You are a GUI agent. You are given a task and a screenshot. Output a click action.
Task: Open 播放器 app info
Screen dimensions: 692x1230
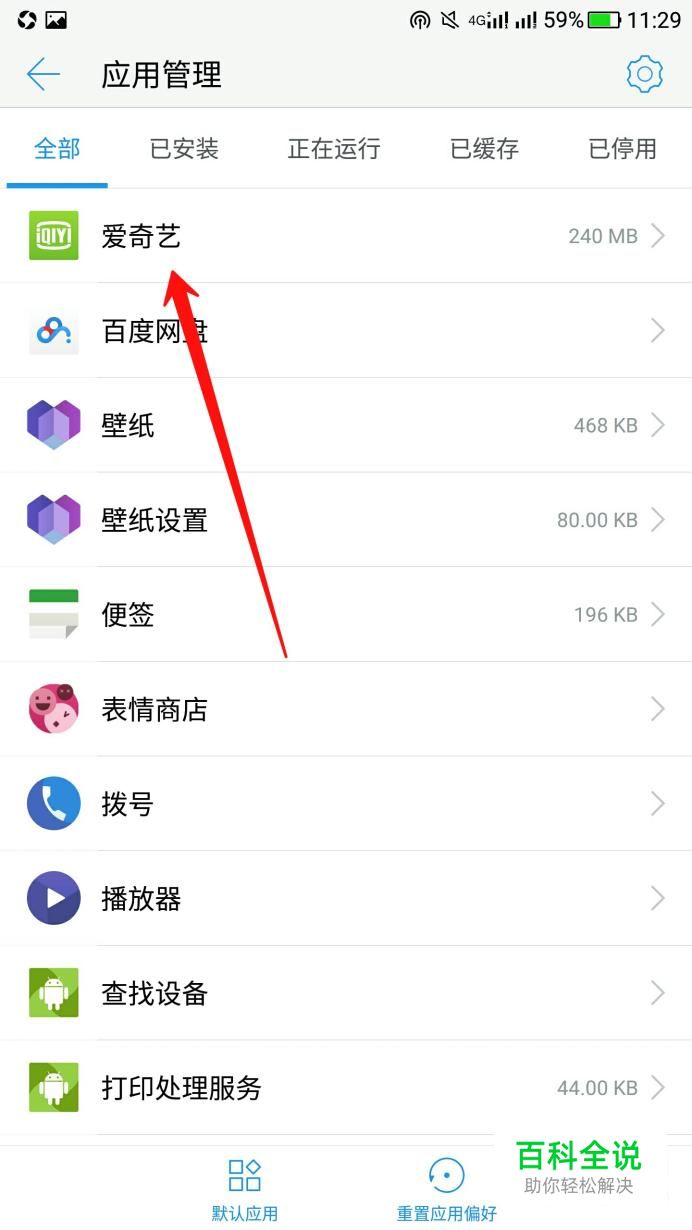click(x=346, y=898)
